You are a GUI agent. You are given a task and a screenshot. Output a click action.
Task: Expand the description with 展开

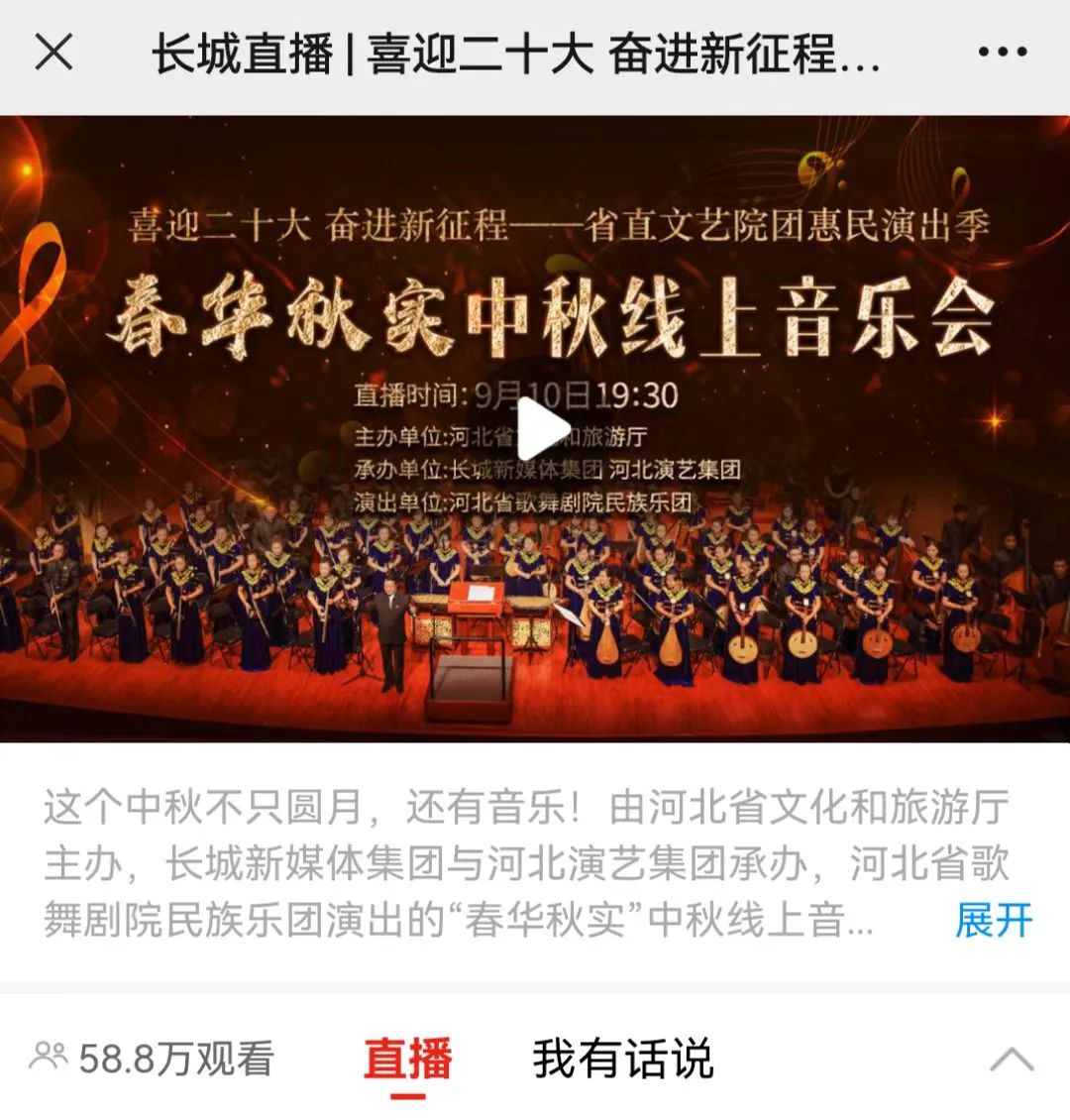coord(993,920)
